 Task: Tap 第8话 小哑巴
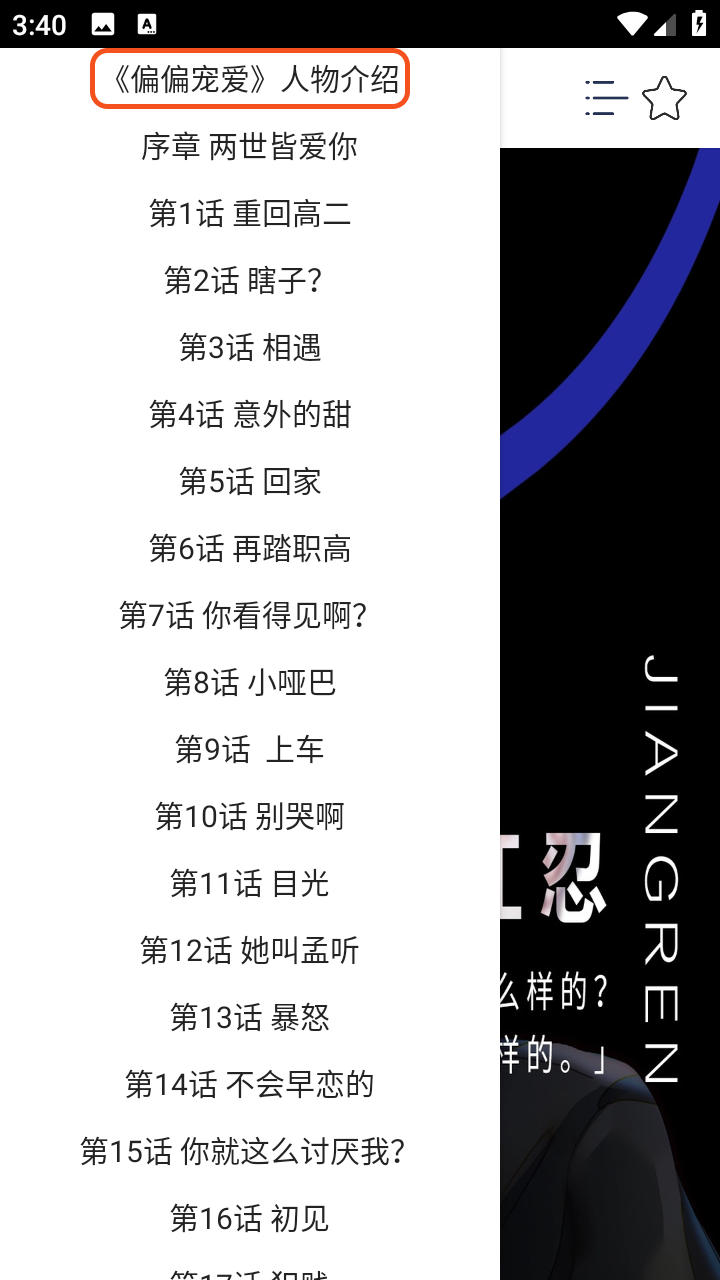pyautogui.click(x=250, y=683)
